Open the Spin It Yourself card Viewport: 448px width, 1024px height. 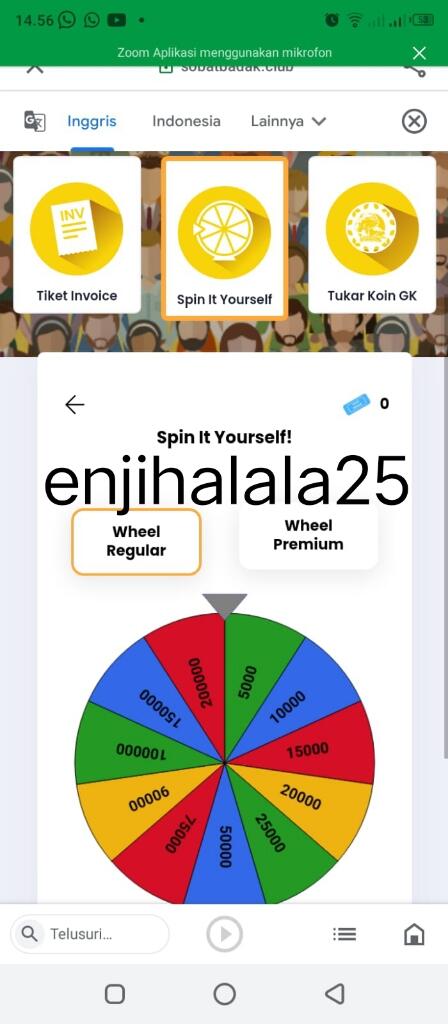click(225, 238)
